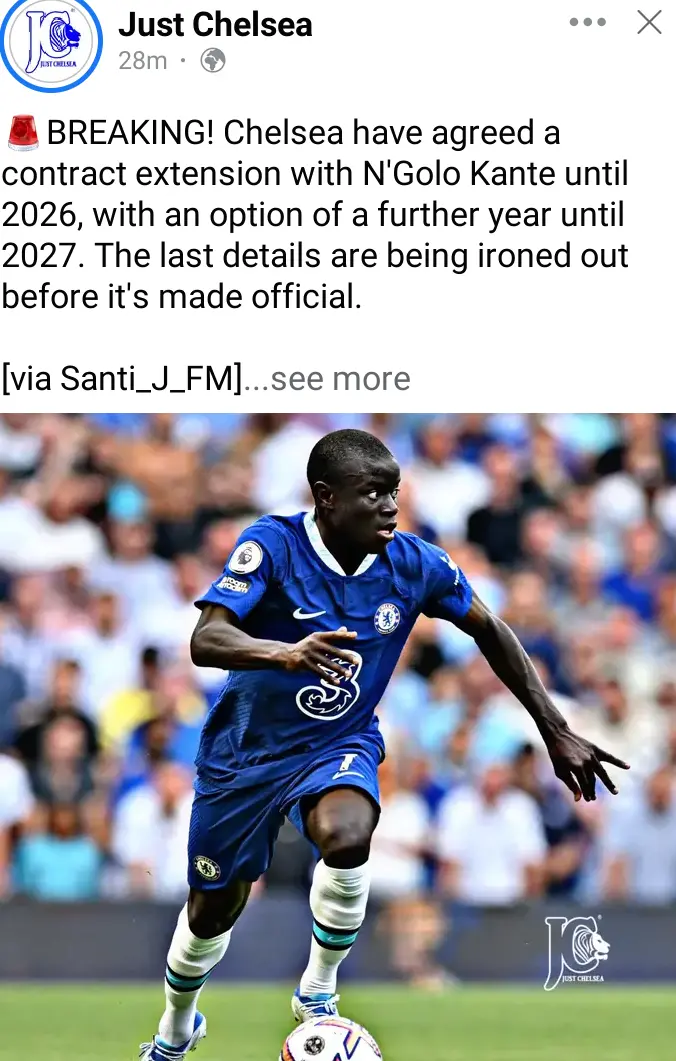Open the Just Chelsea page name
This screenshot has width=676, height=1061.
(215, 24)
